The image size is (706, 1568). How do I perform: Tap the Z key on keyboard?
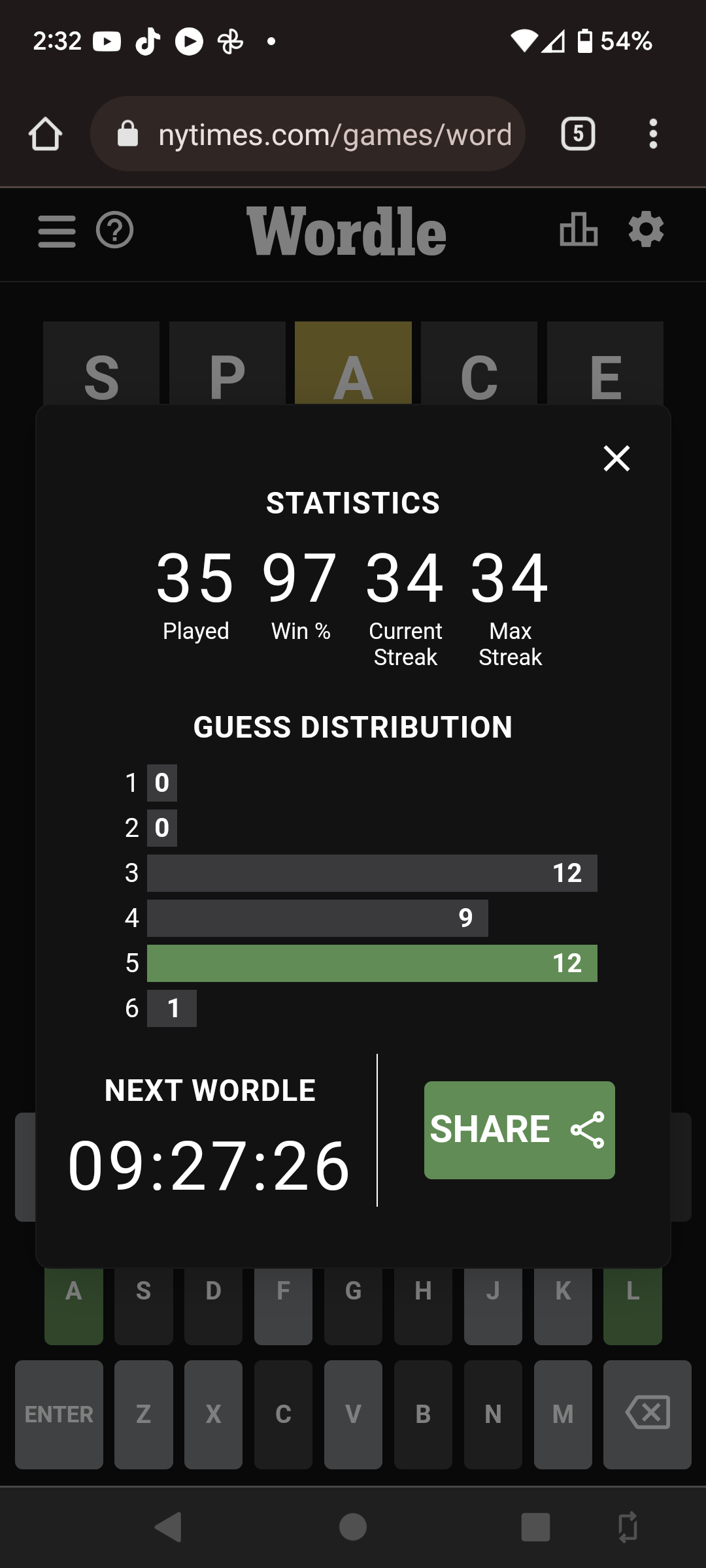pos(144,1414)
